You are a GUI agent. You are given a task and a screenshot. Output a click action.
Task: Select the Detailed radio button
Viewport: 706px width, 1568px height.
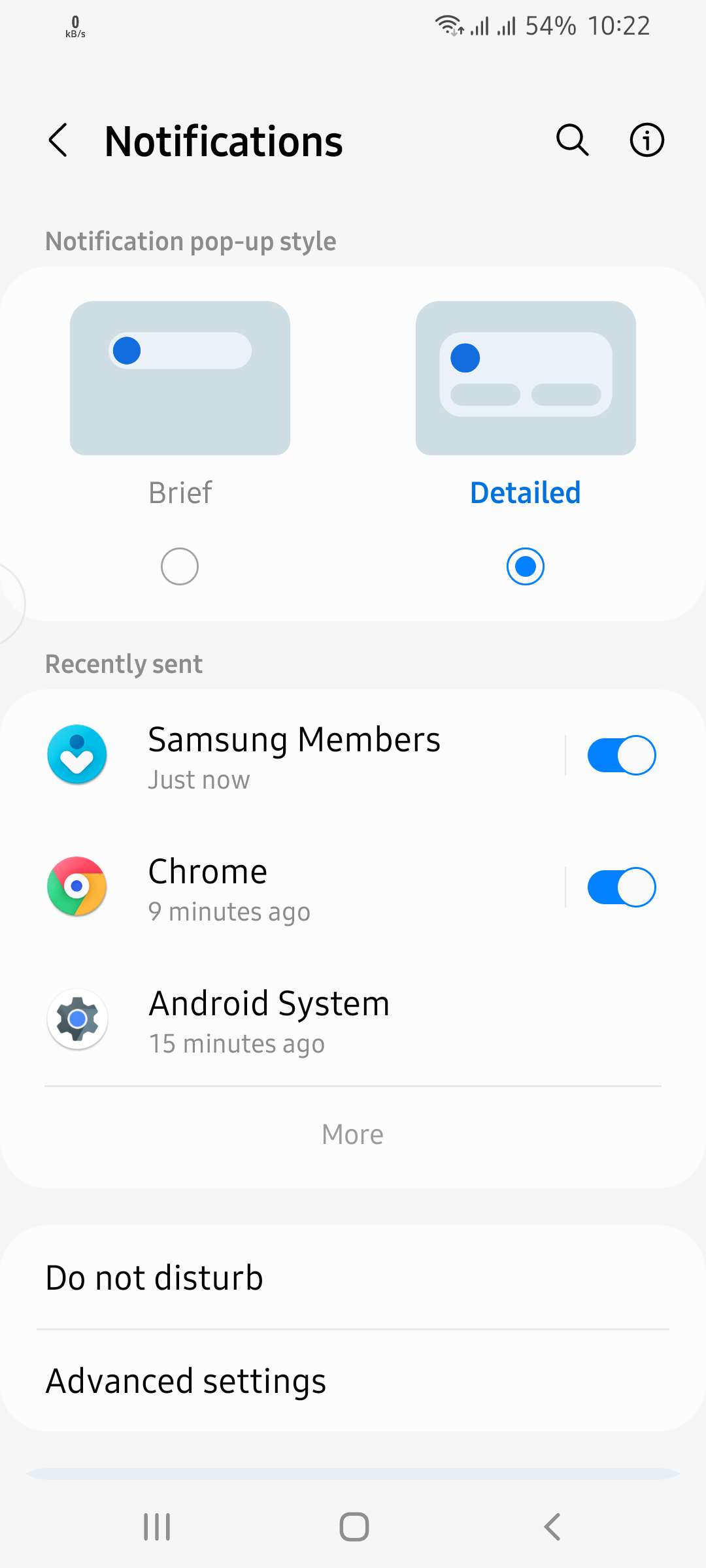[526, 566]
